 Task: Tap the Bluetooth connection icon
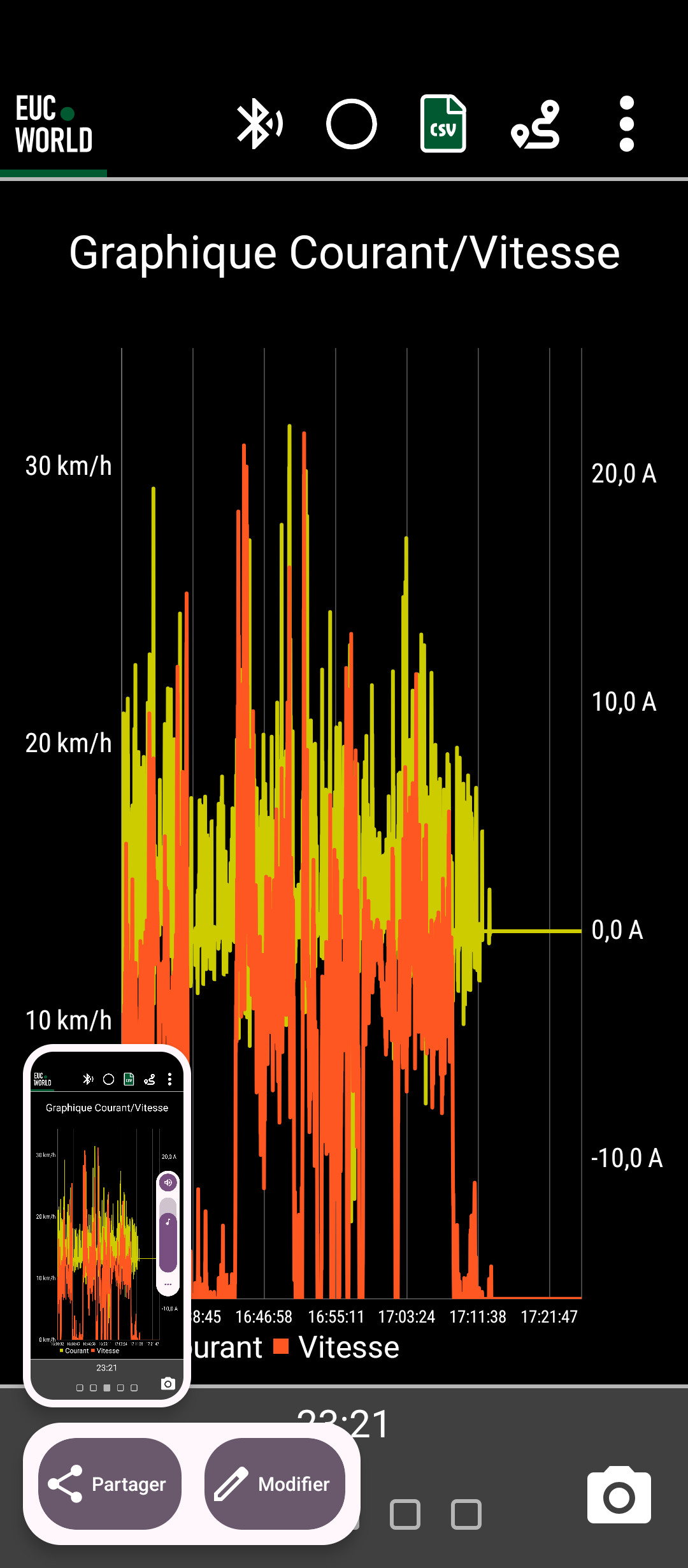259,124
